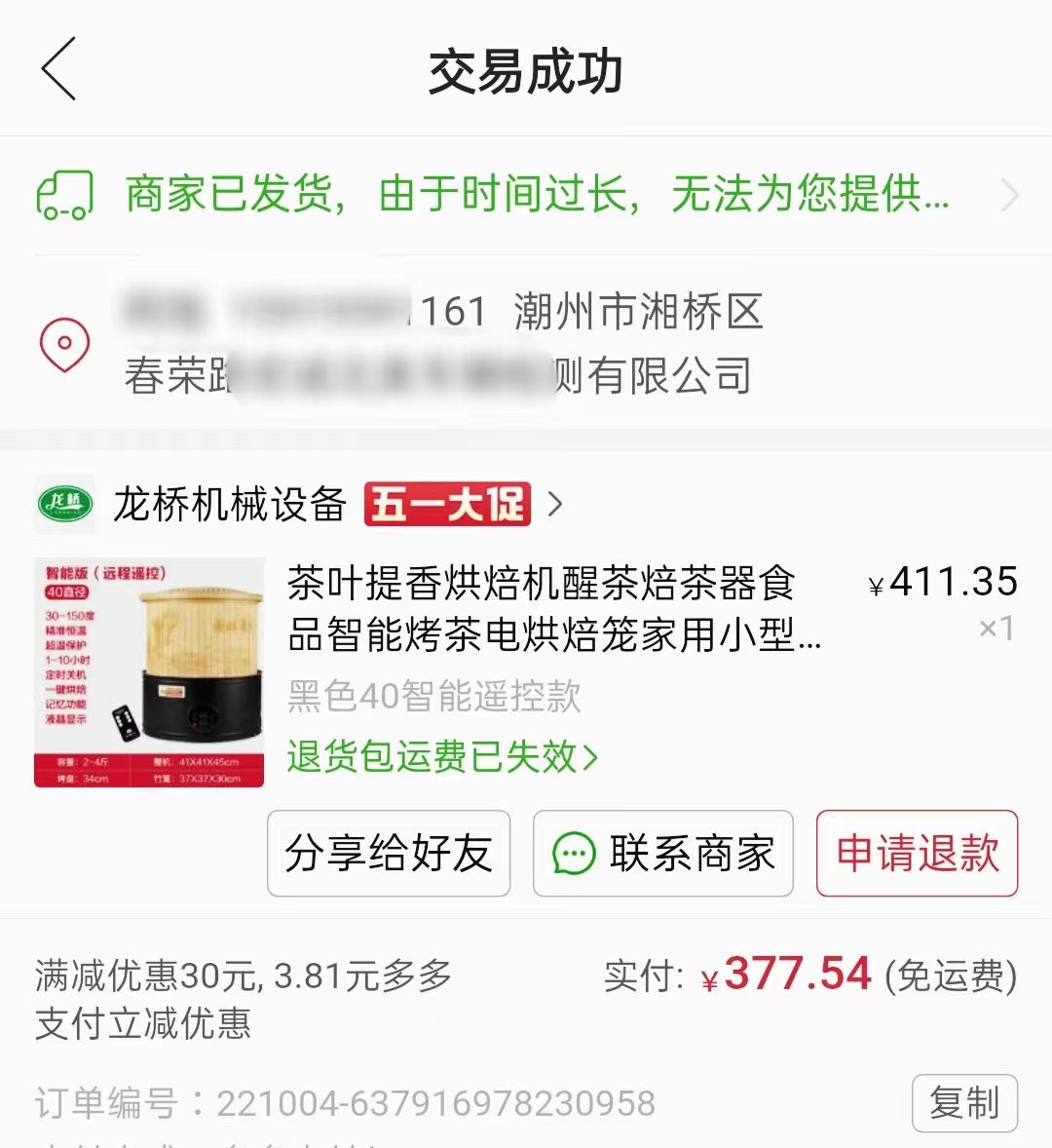Click the 五一大促 promotion badge
Viewport: 1052px width, 1148px height.
coord(446,504)
